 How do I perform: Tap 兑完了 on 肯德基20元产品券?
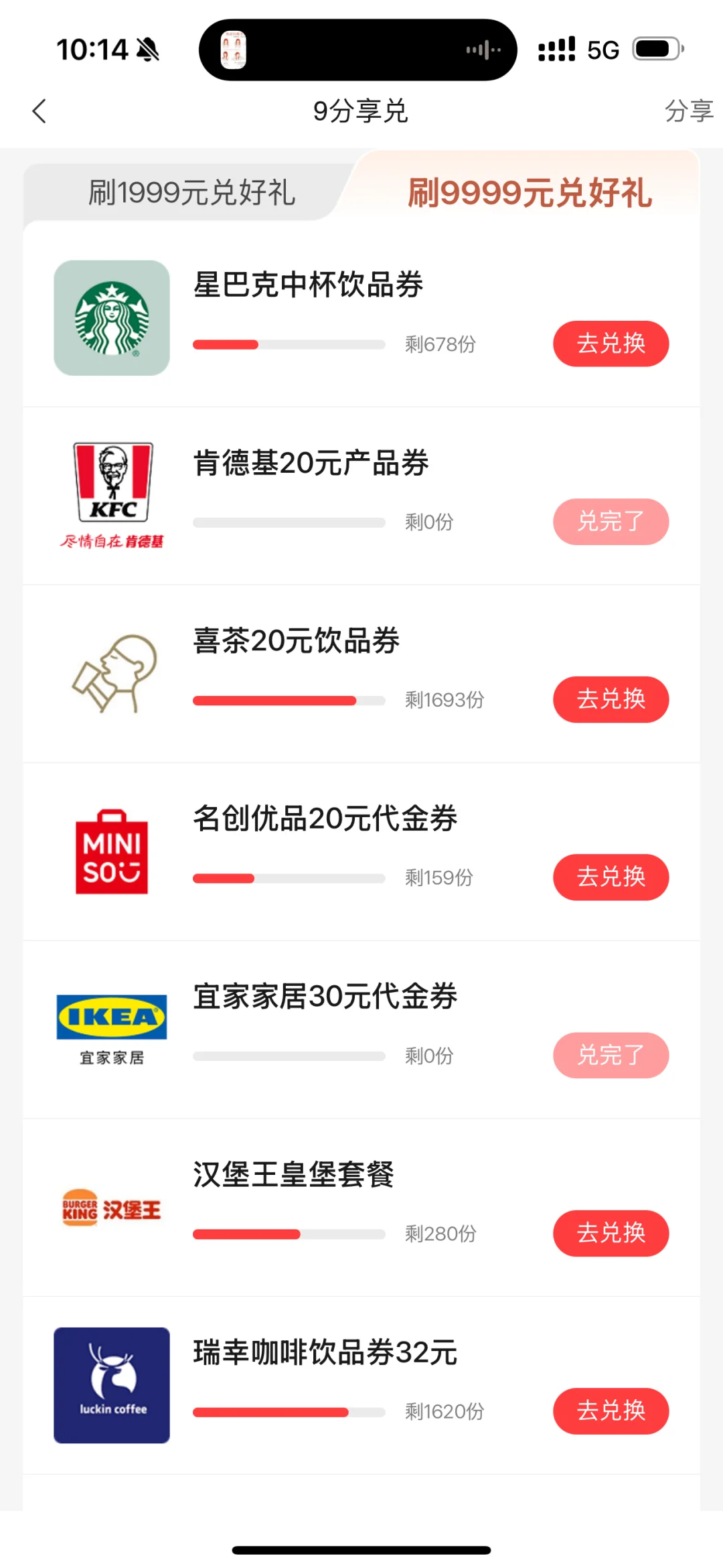pos(611,522)
